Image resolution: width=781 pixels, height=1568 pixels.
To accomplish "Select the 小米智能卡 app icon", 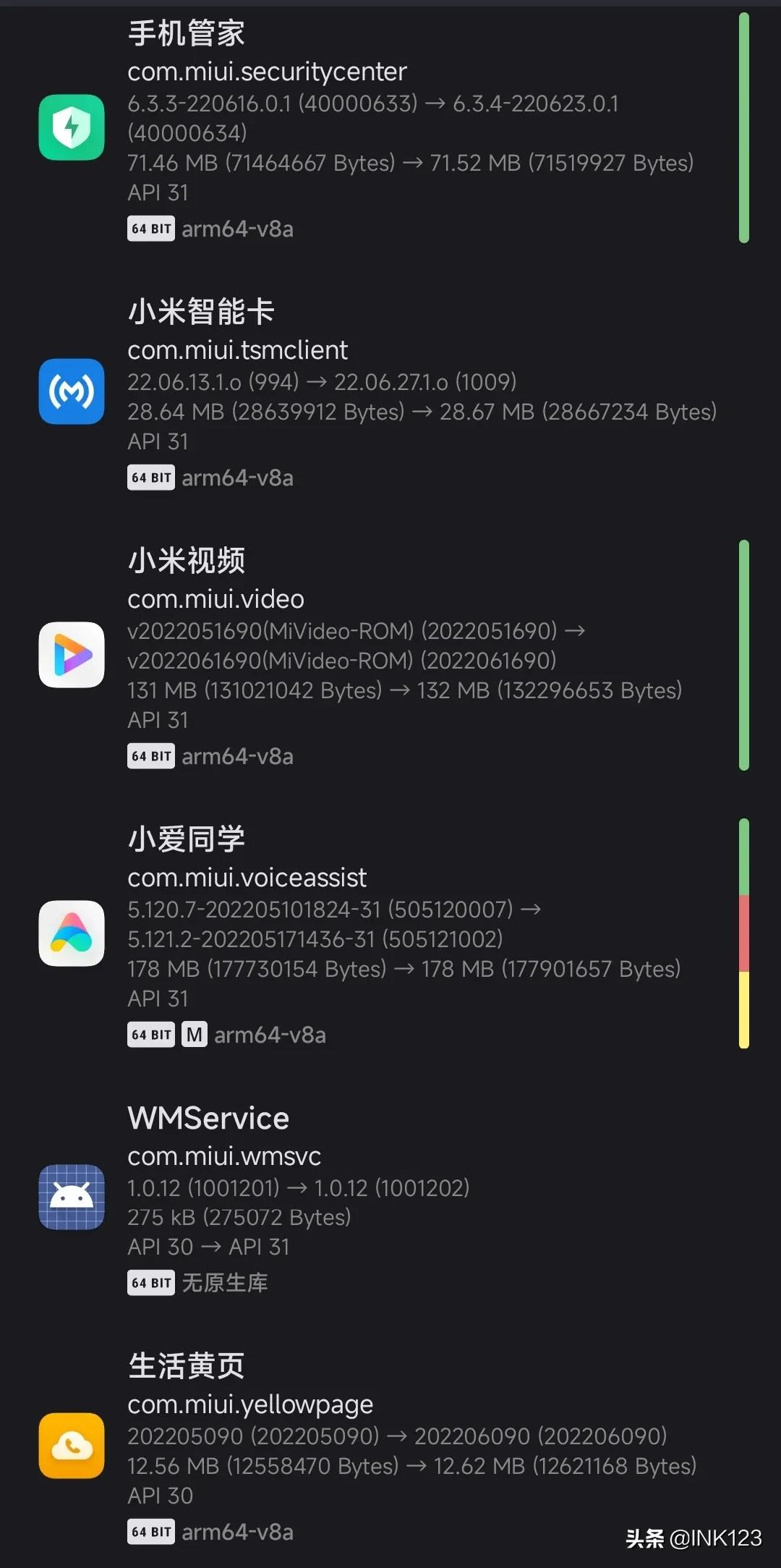I will tap(71, 391).
